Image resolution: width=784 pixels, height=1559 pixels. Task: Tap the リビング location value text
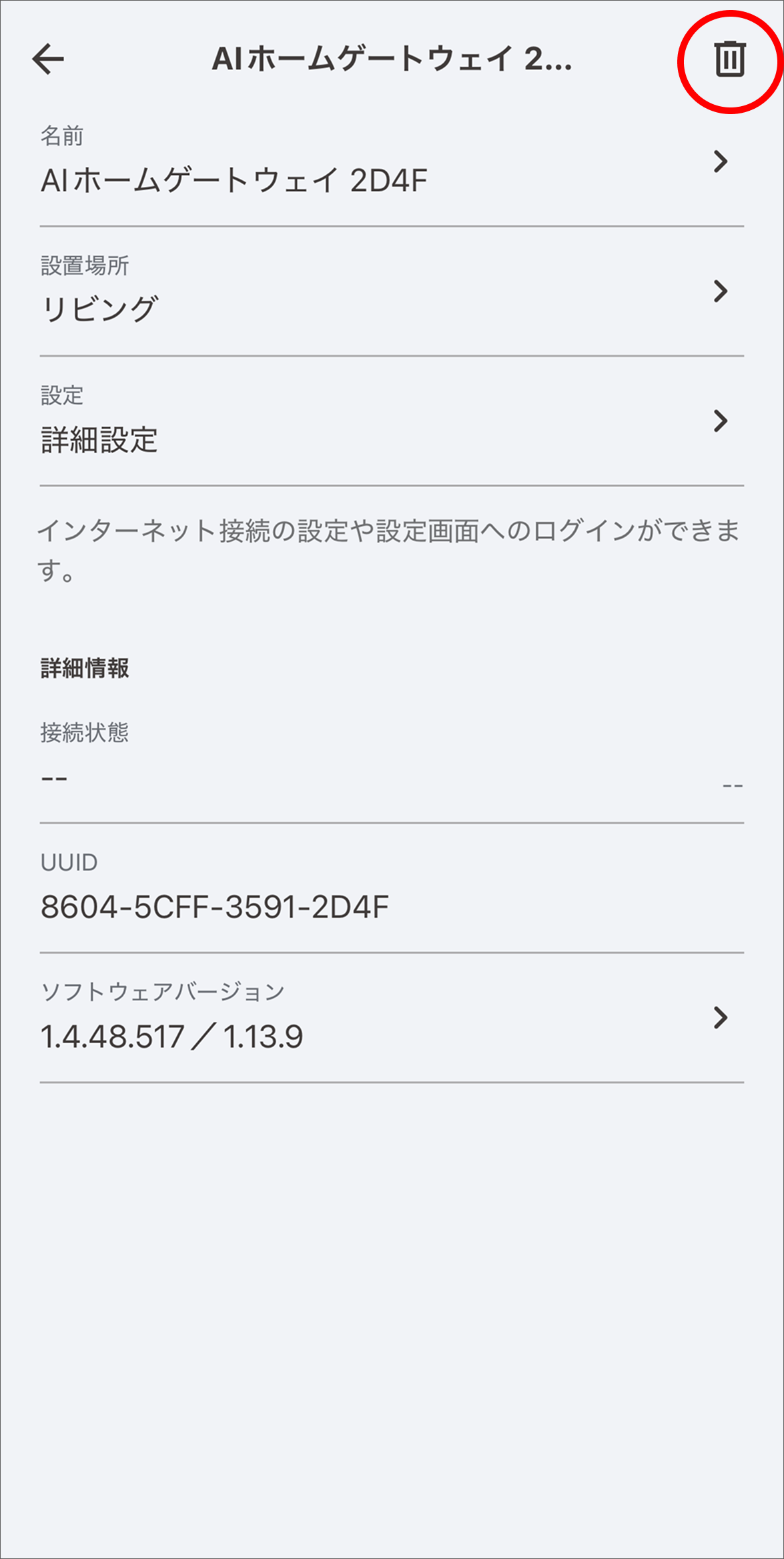point(100,306)
